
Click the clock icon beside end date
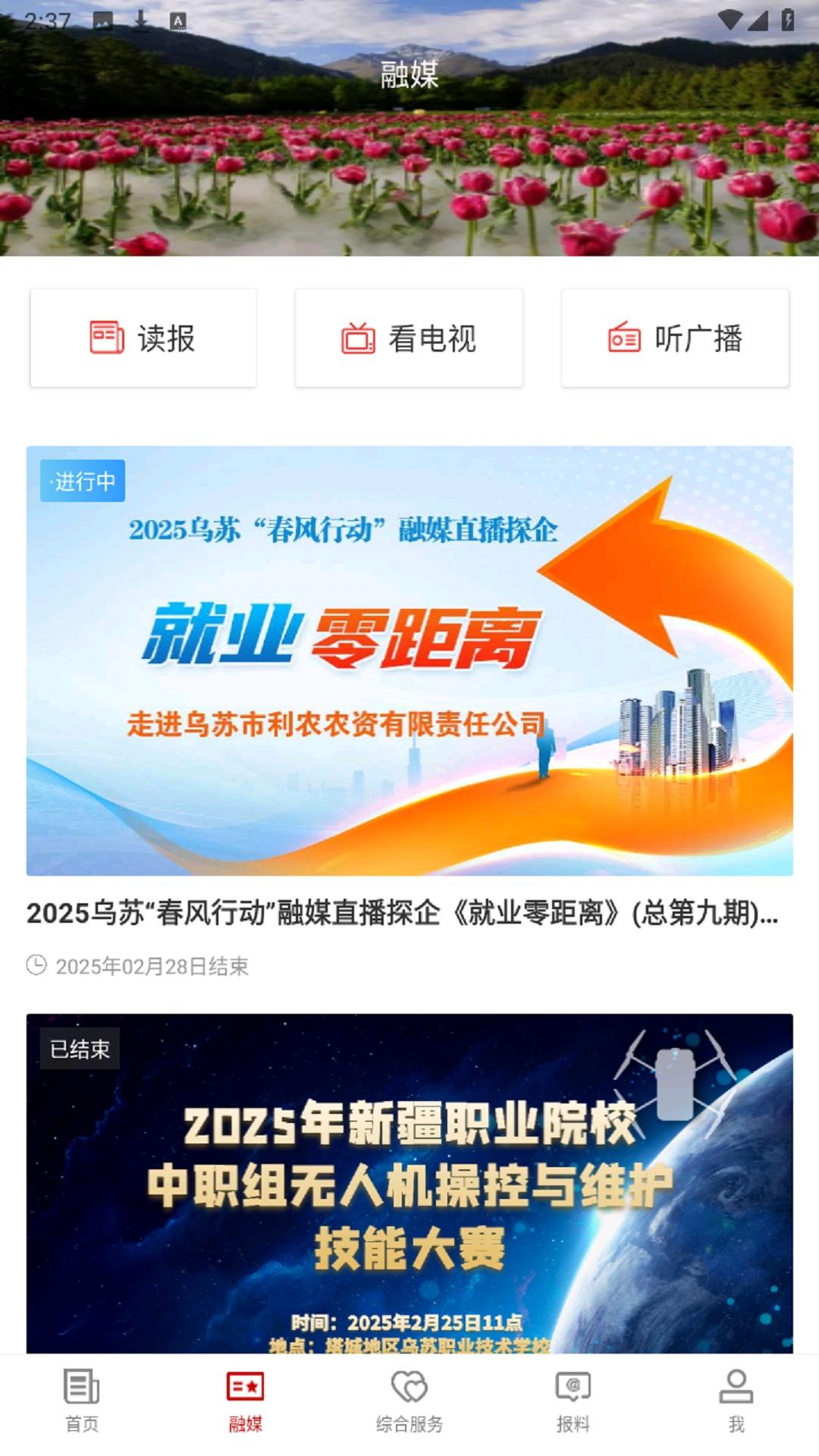click(x=36, y=965)
